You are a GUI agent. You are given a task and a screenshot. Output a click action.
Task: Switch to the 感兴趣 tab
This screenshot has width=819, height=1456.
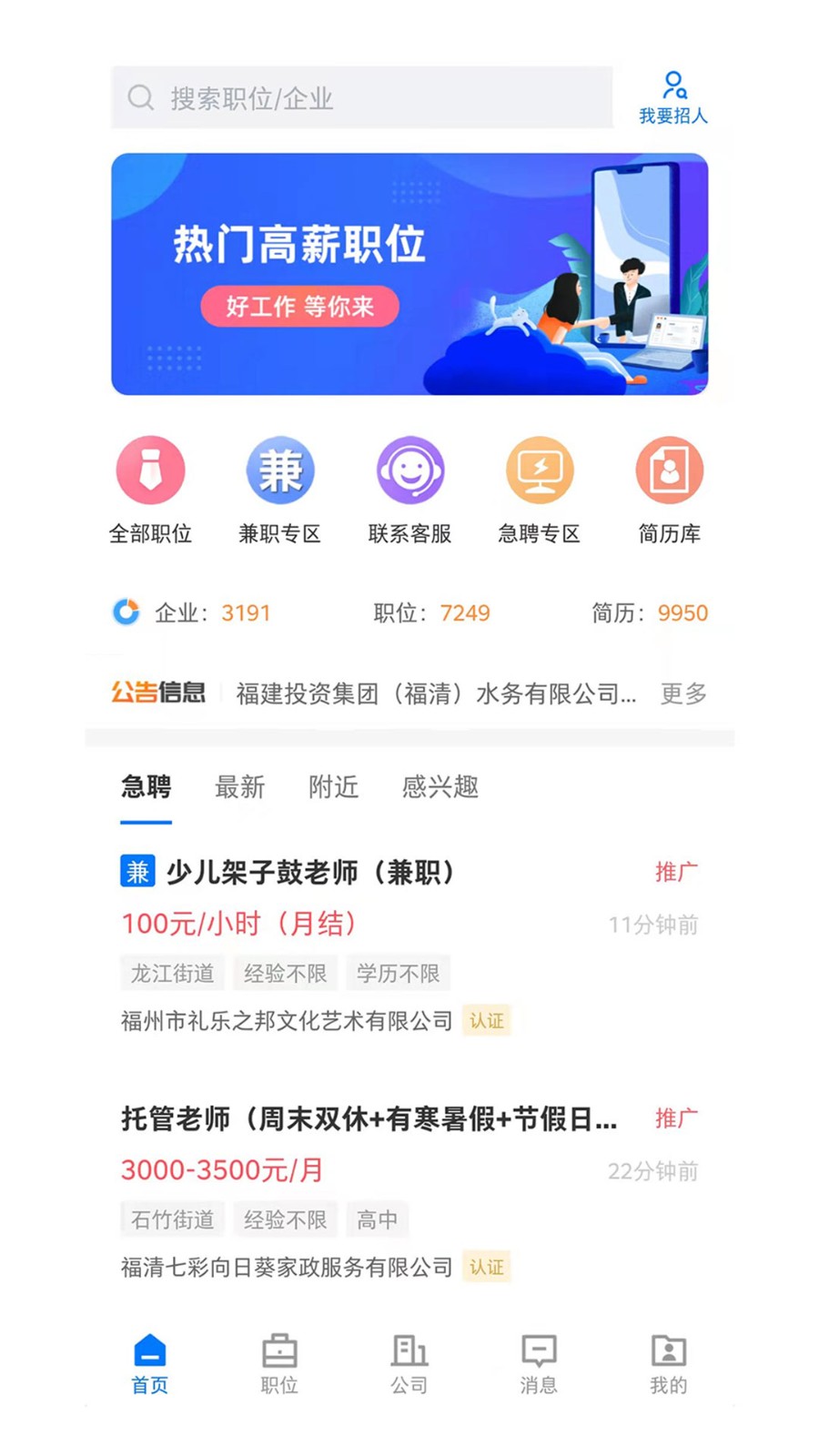click(x=440, y=786)
